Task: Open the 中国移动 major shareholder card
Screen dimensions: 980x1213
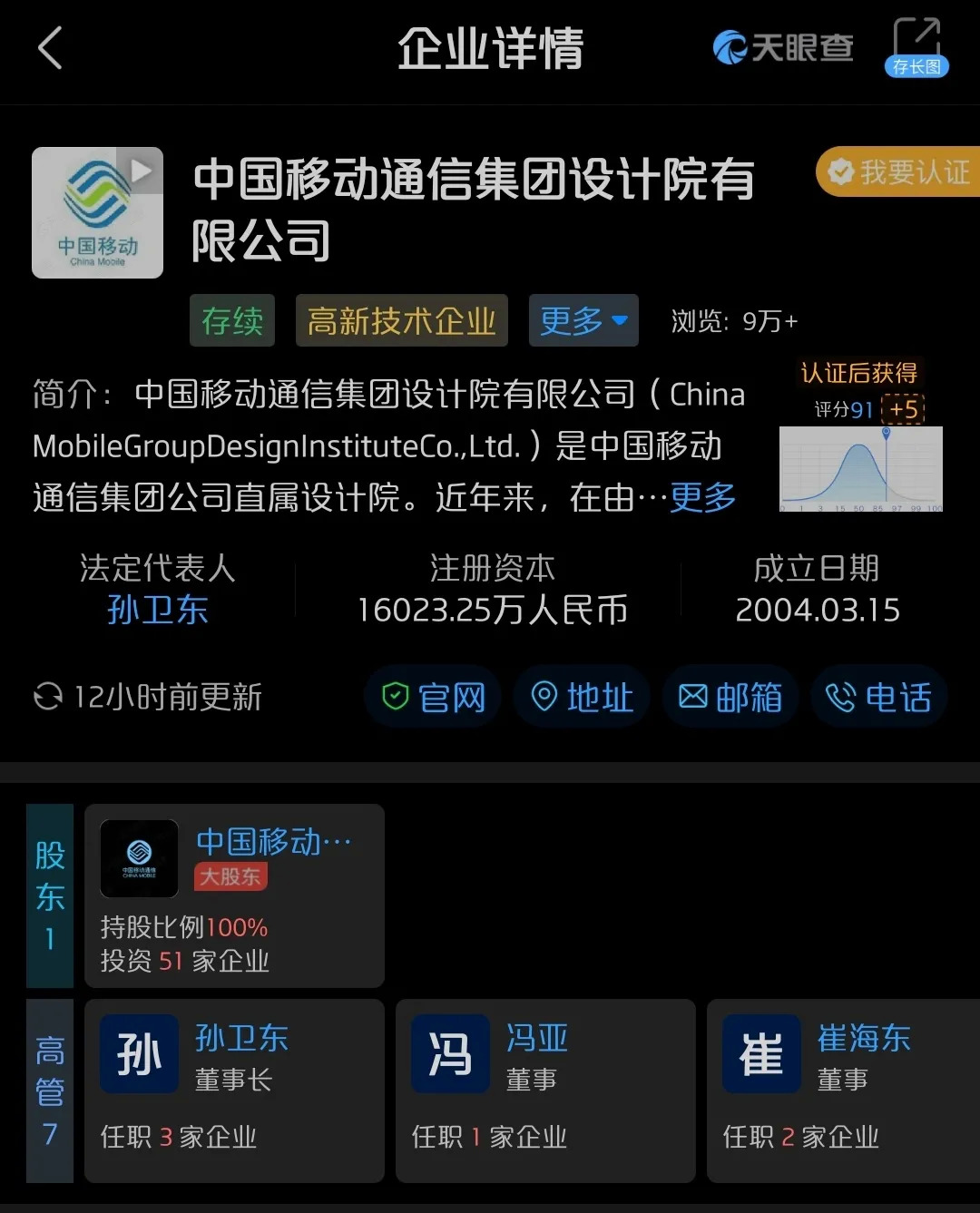Action: tap(234, 895)
